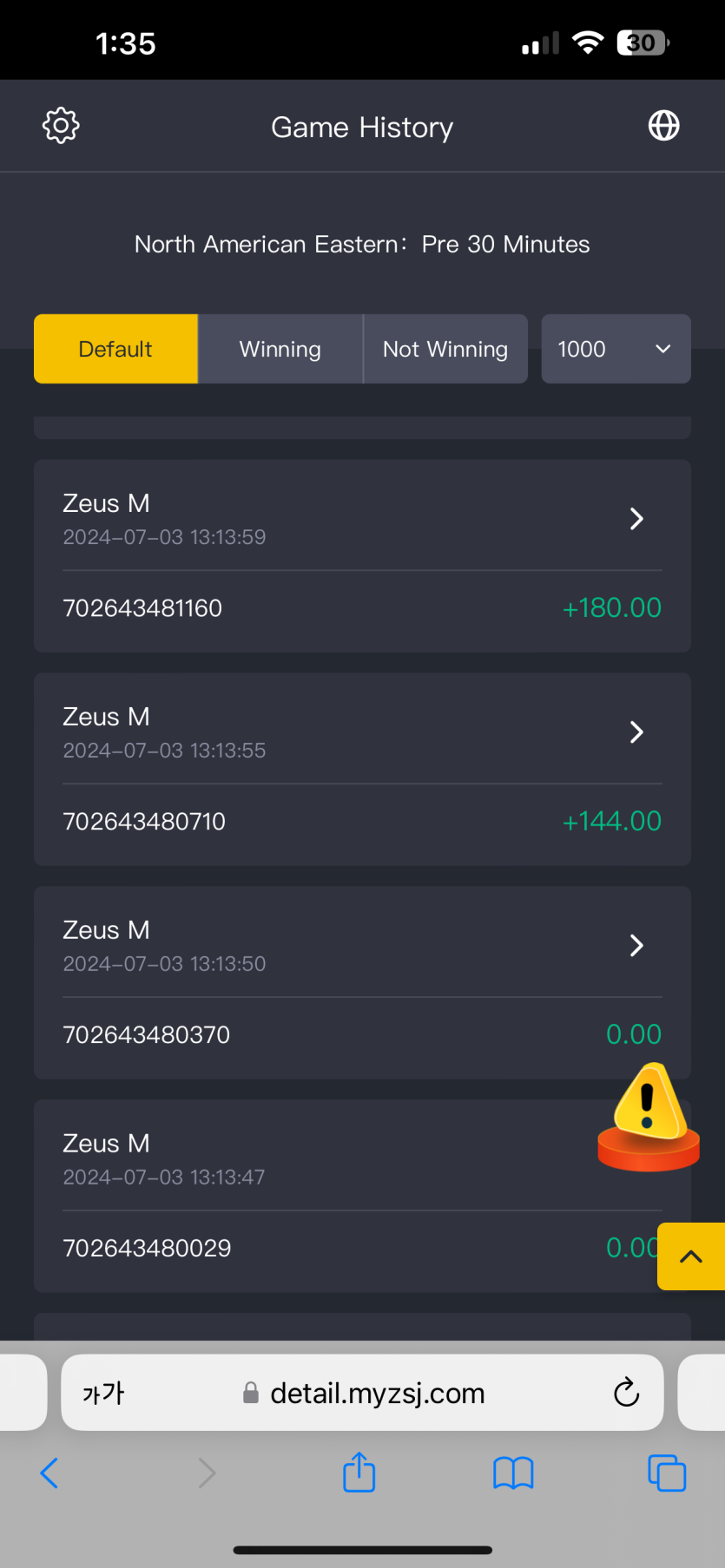Viewport: 725px width, 1568px height.
Task: Open the language globe icon
Action: click(x=664, y=126)
